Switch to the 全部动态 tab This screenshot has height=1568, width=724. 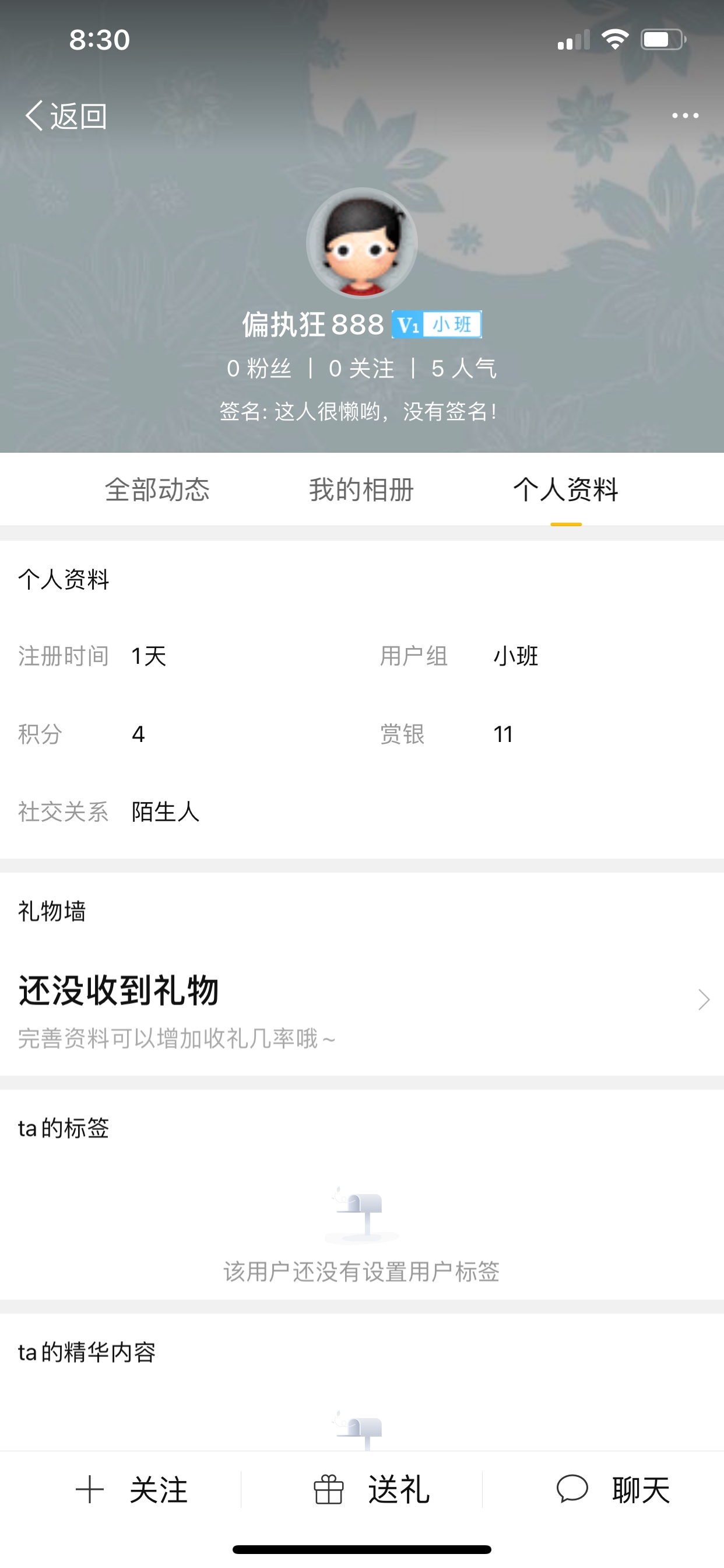pyautogui.click(x=157, y=489)
